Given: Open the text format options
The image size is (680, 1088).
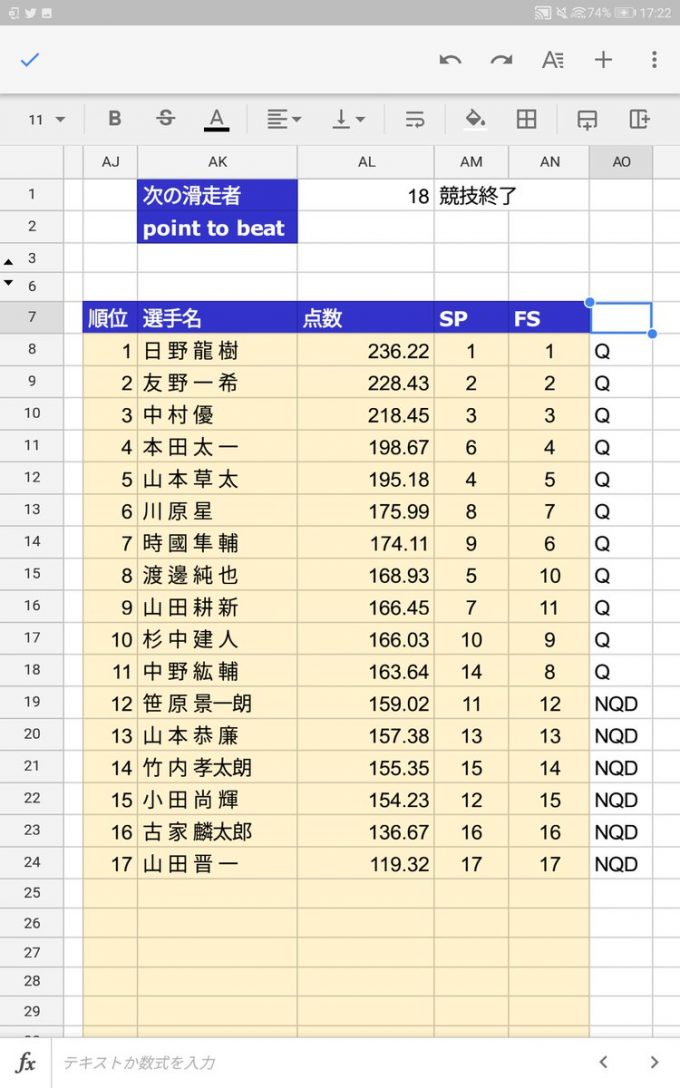Looking at the screenshot, I should tap(552, 60).
